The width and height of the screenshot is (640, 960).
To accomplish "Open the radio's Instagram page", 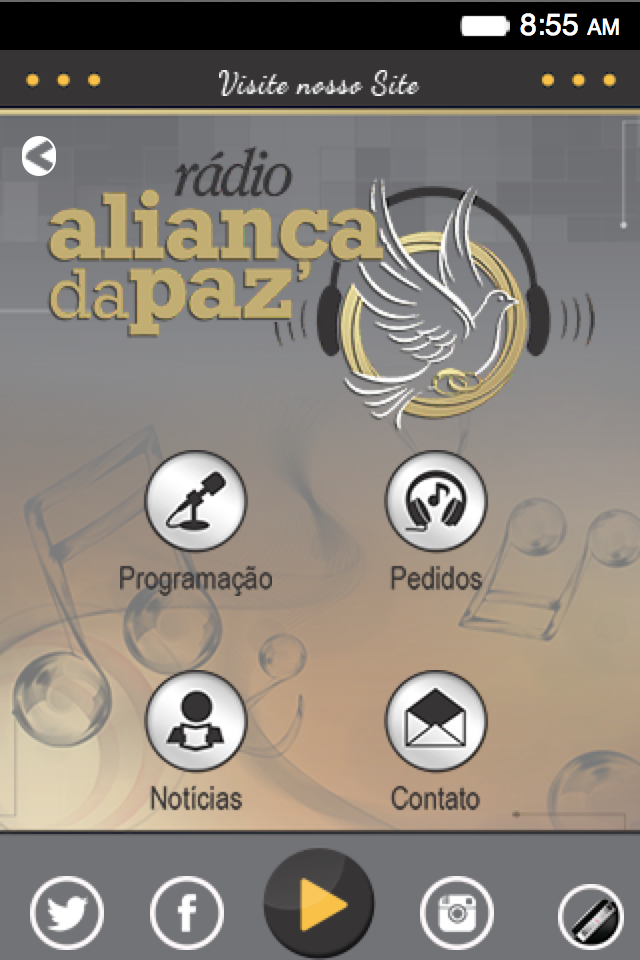I will [457, 912].
